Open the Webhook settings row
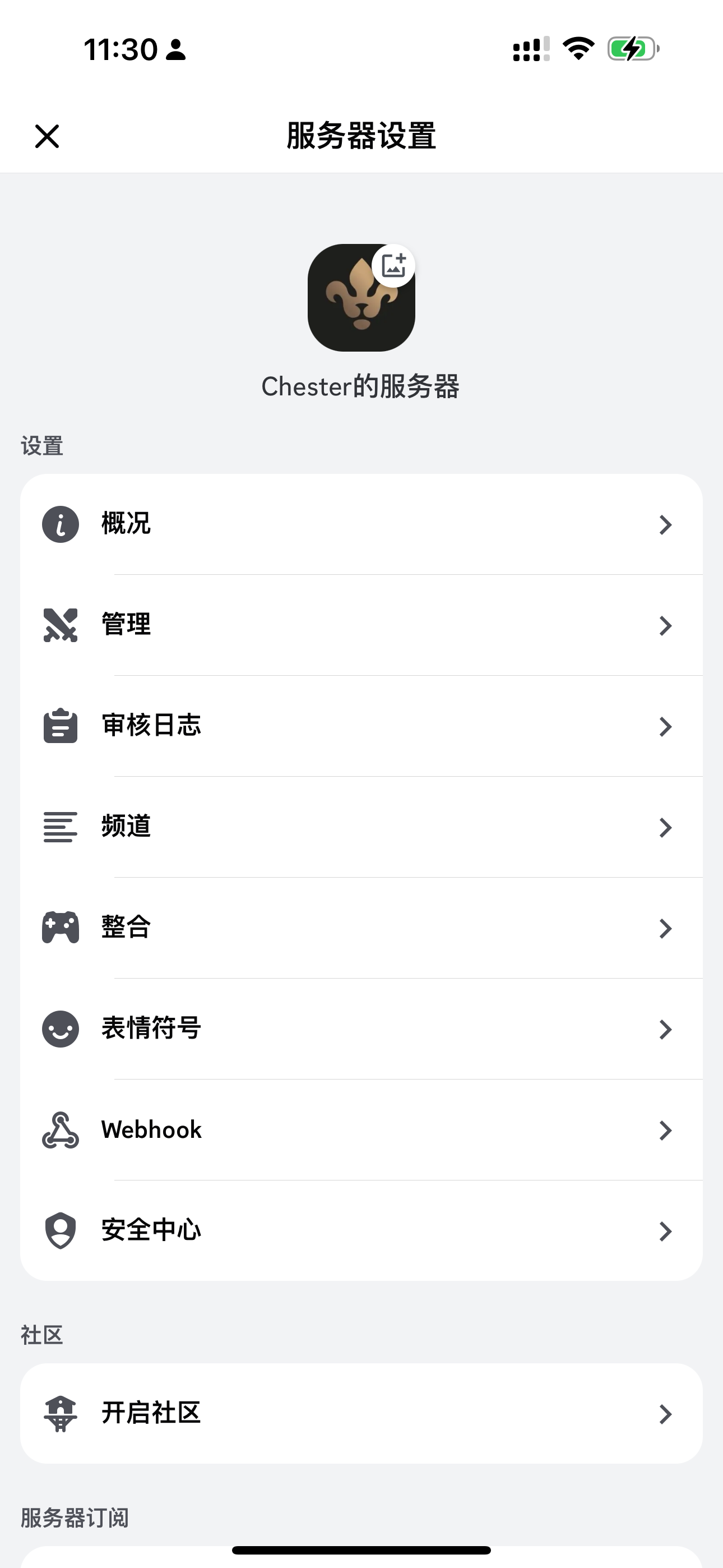The image size is (723, 1568). 361,1131
